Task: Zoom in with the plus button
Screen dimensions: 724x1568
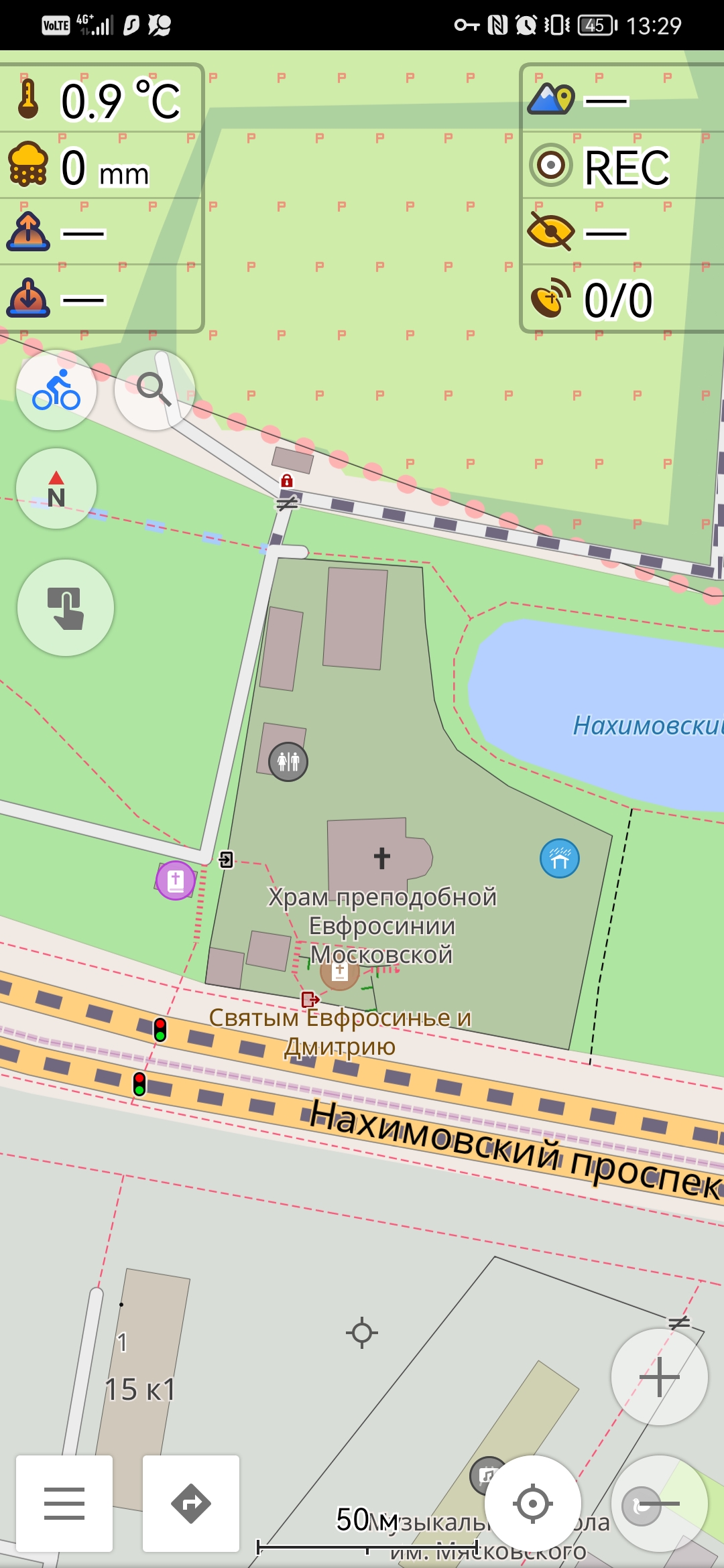Action: [659, 1377]
